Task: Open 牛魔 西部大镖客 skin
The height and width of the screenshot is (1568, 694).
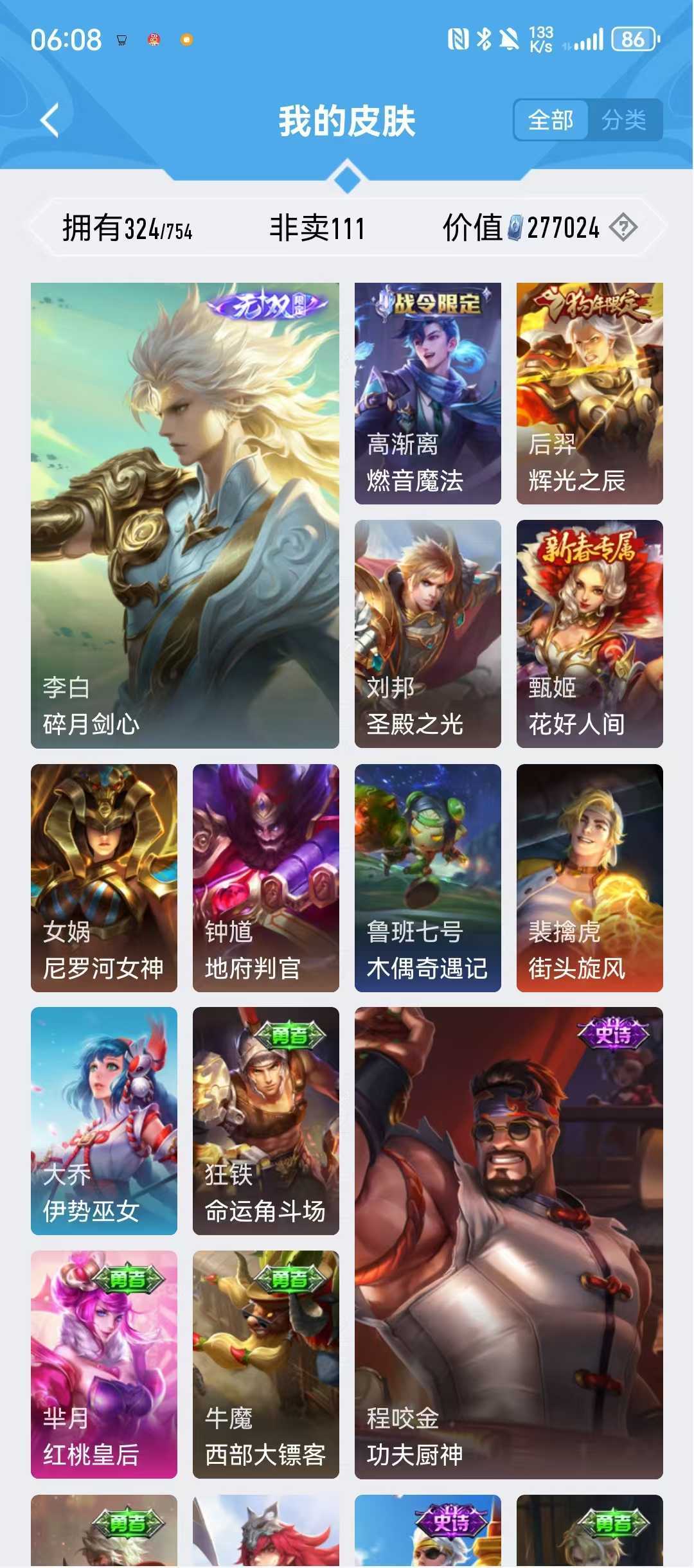Action: point(265,1364)
